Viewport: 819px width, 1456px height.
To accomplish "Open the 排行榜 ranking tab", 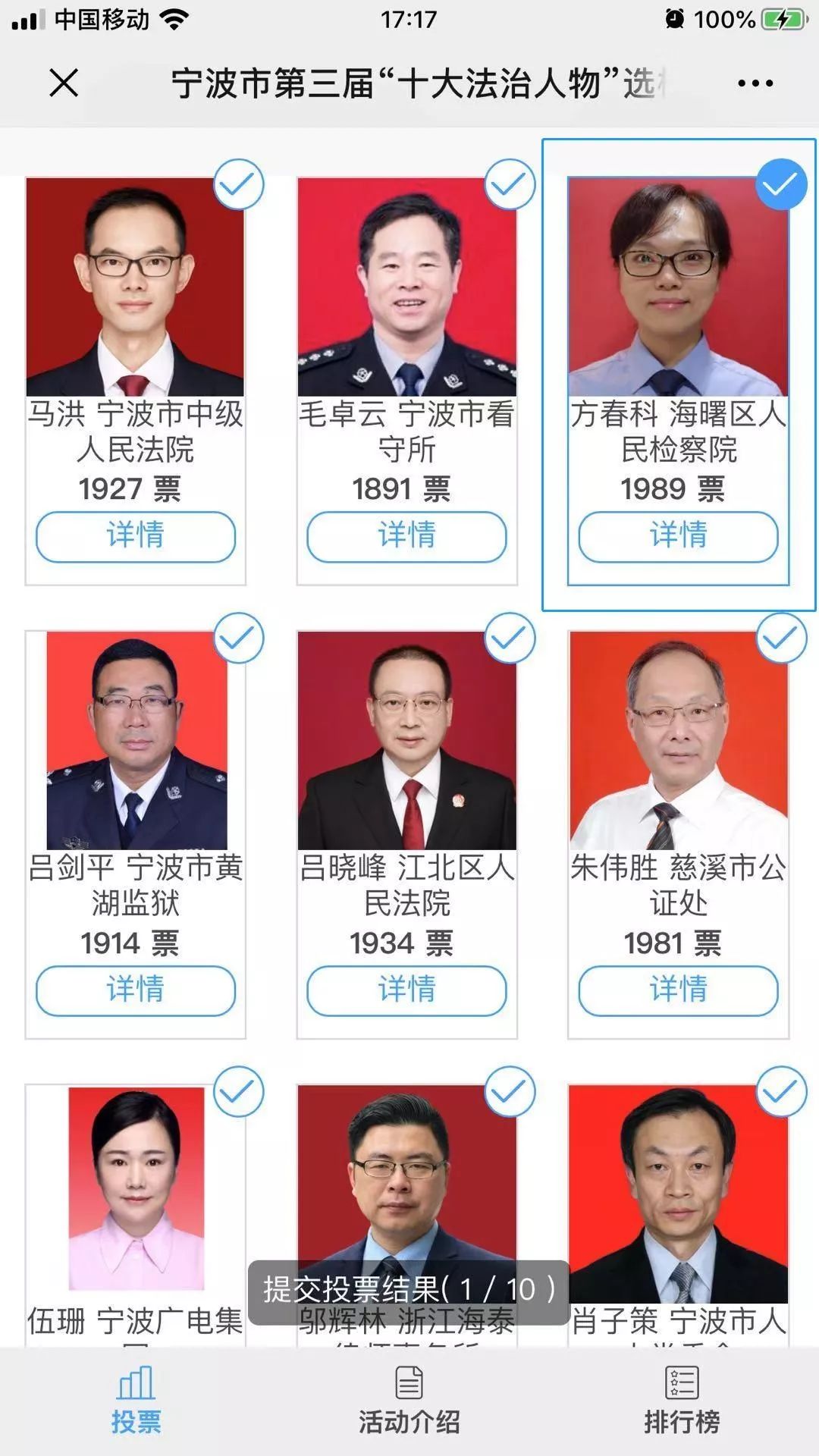I will [682, 1401].
